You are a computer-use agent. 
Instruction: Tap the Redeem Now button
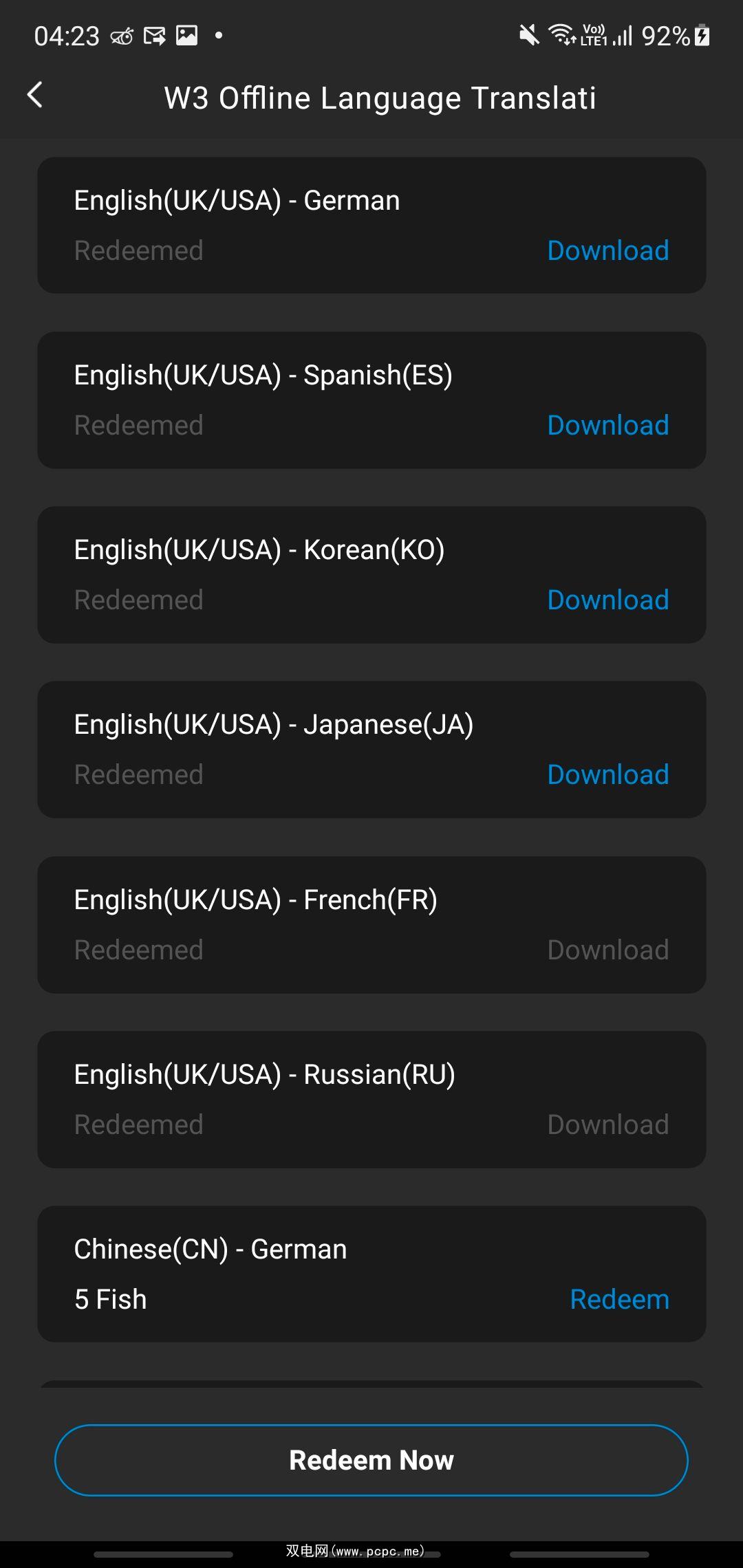click(371, 1459)
